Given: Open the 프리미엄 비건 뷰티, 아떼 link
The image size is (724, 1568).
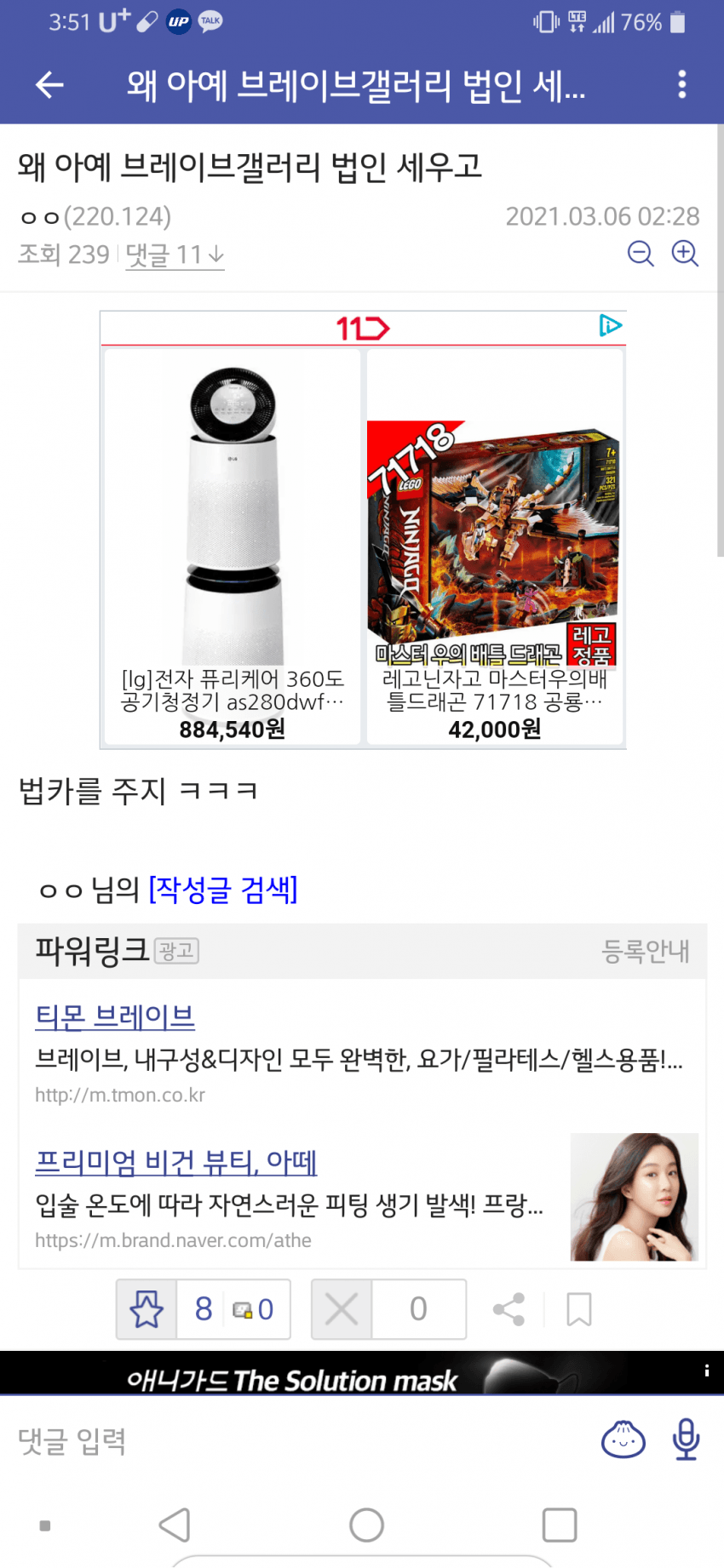Looking at the screenshot, I should tap(175, 1161).
